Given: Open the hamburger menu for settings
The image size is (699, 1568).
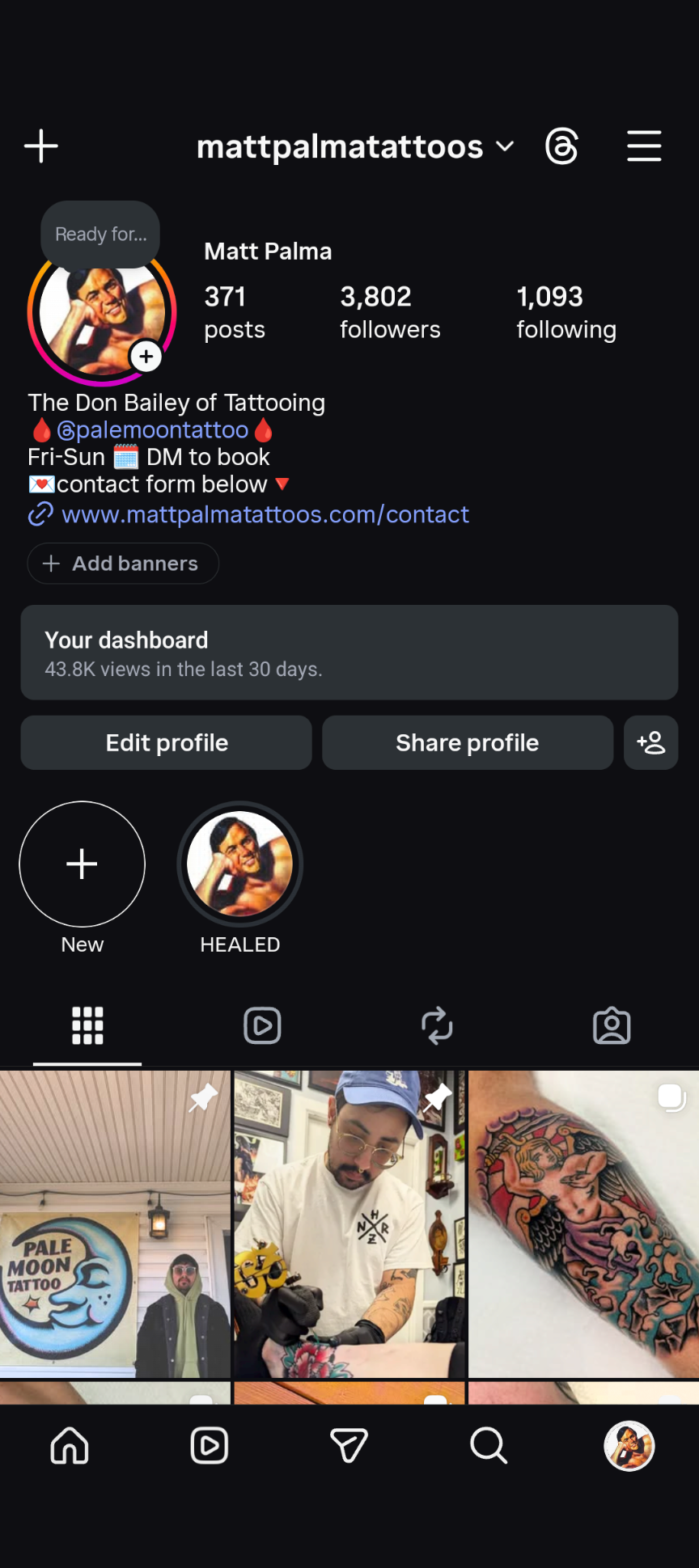Looking at the screenshot, I should (644, 146).
